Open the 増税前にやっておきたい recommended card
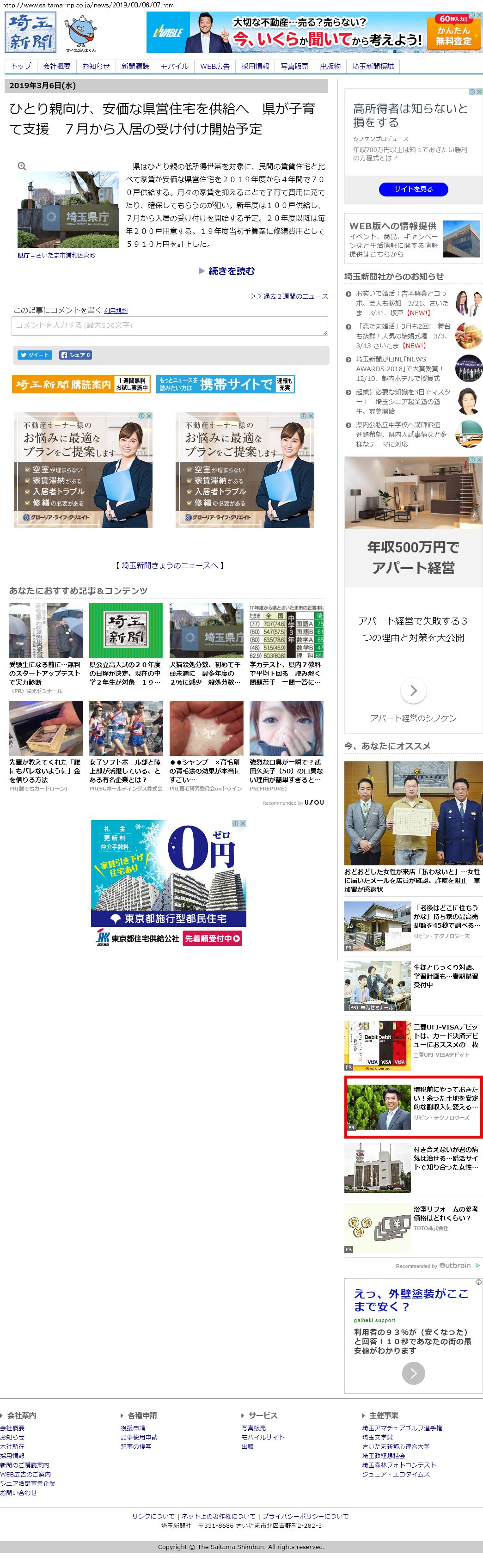The image size is (483, 1568). [414, 1106]
